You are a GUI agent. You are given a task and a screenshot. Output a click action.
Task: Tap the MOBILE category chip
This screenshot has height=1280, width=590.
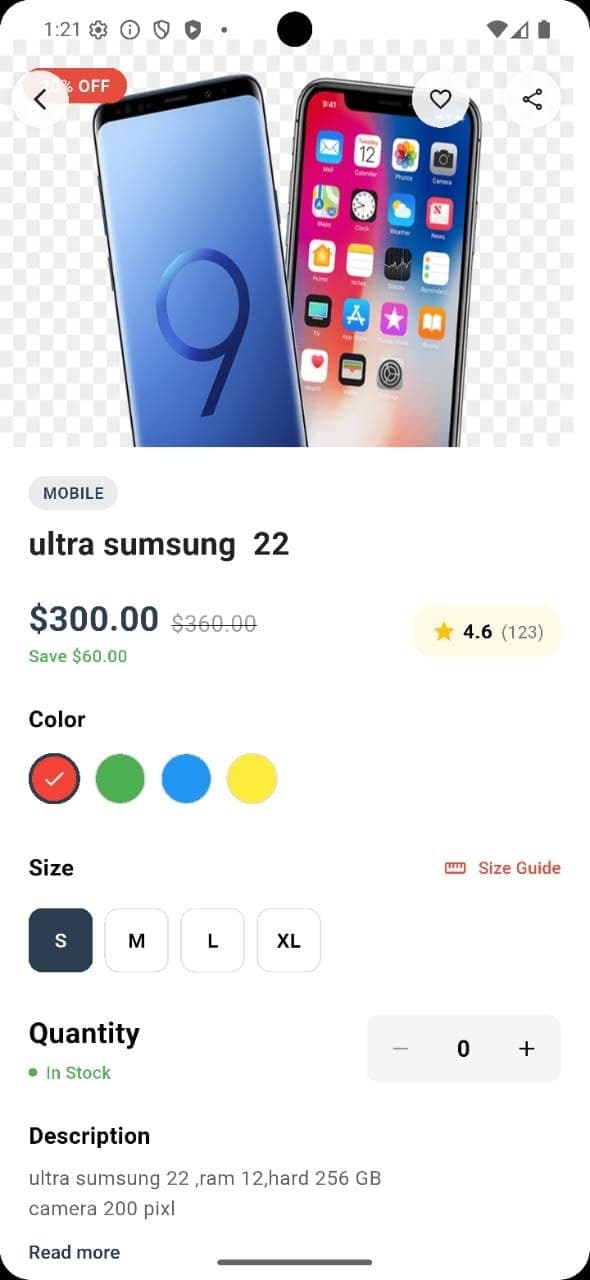pos(73,493)
